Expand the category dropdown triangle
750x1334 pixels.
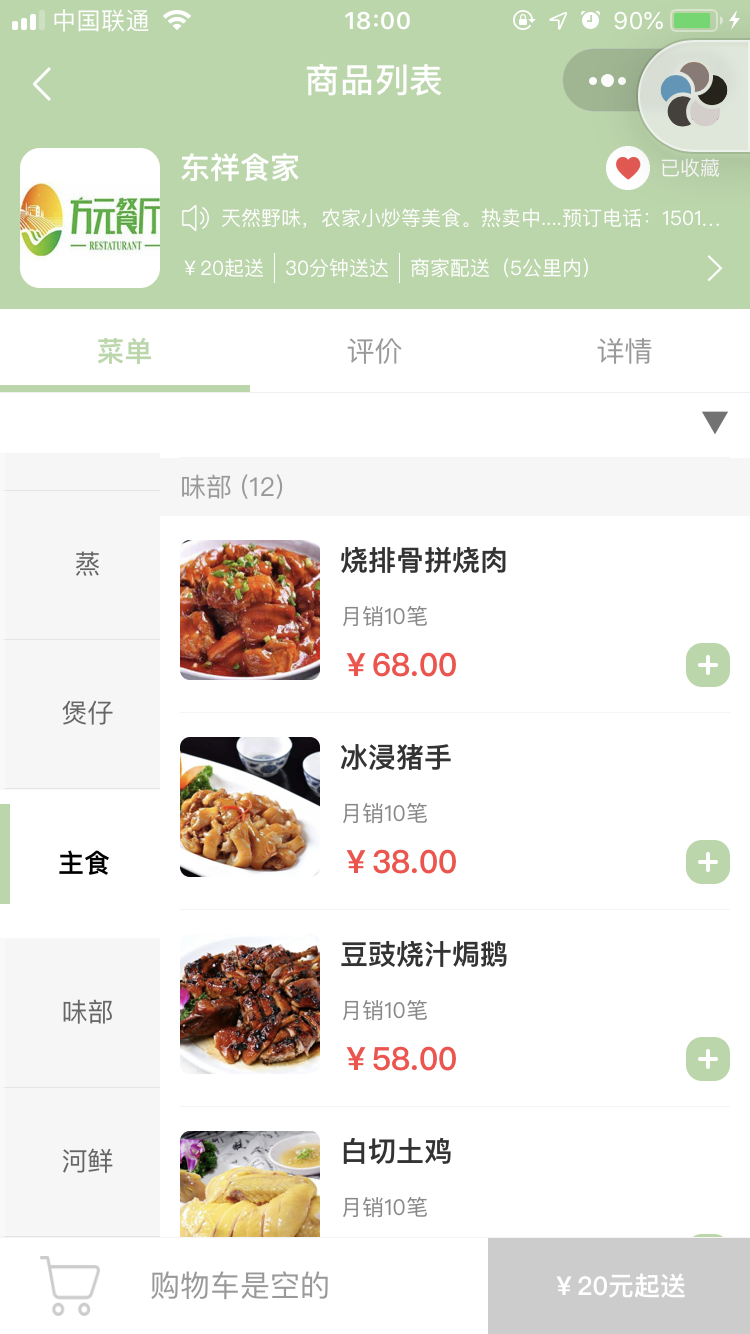click(714, 423)
